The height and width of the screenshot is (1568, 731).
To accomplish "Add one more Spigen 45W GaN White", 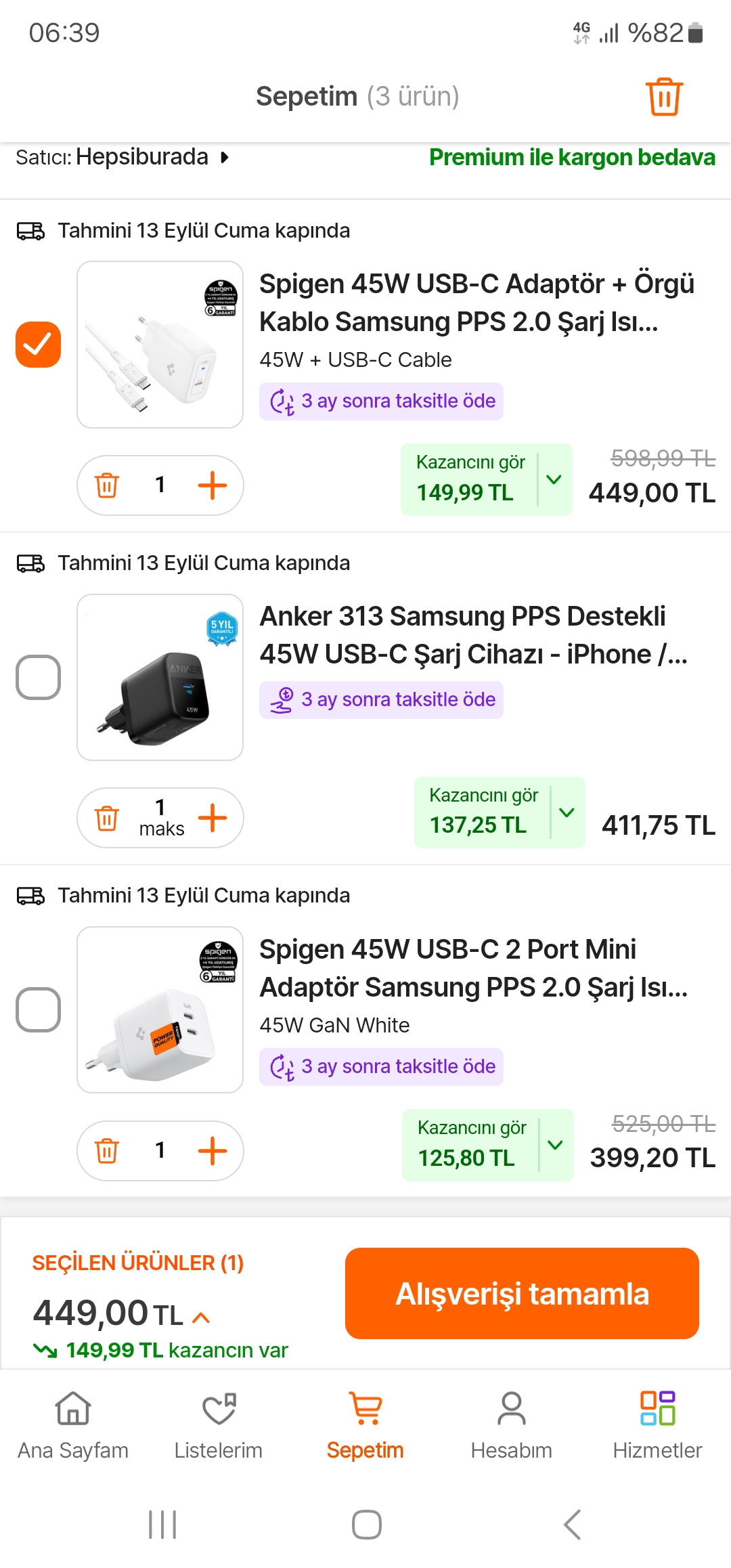I will pyautogui.click(x=213, y=1150).
